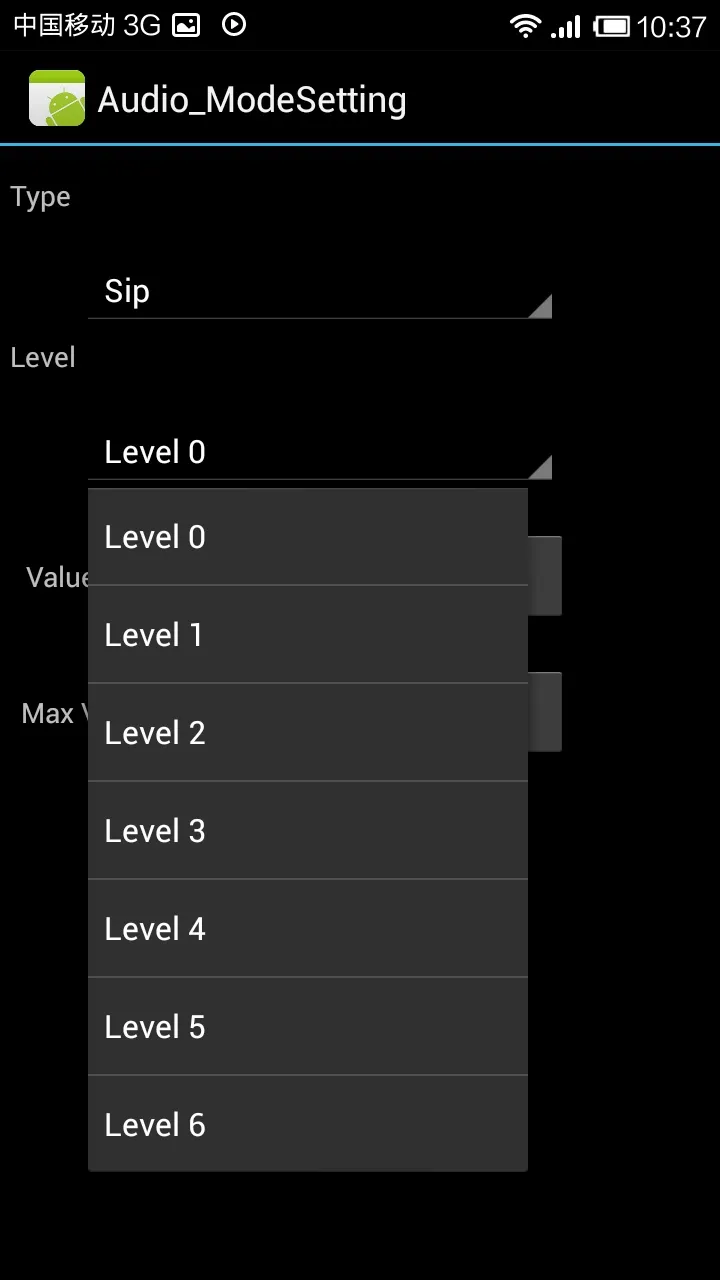The height and width of the screenshot is (1280, 720).
Task: Pick Level 2 in the list
Action: coord(308,733)
